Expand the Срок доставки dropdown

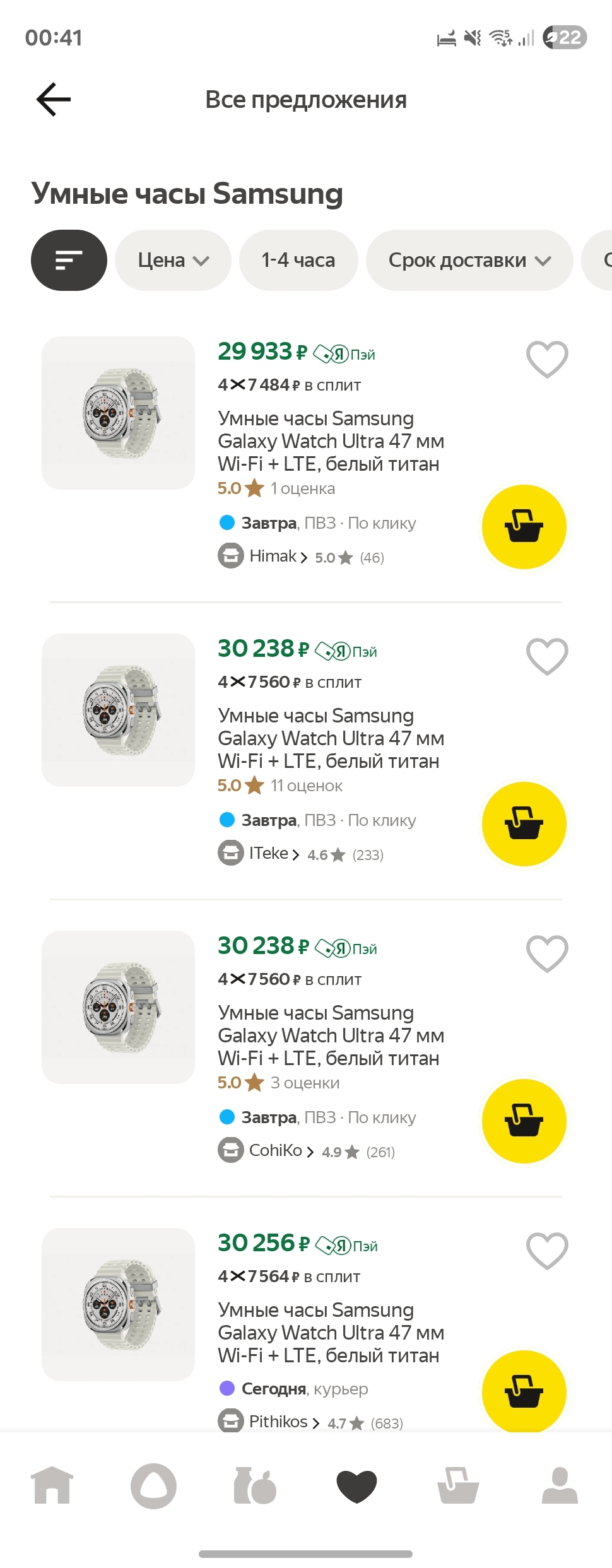pos(469,260)
